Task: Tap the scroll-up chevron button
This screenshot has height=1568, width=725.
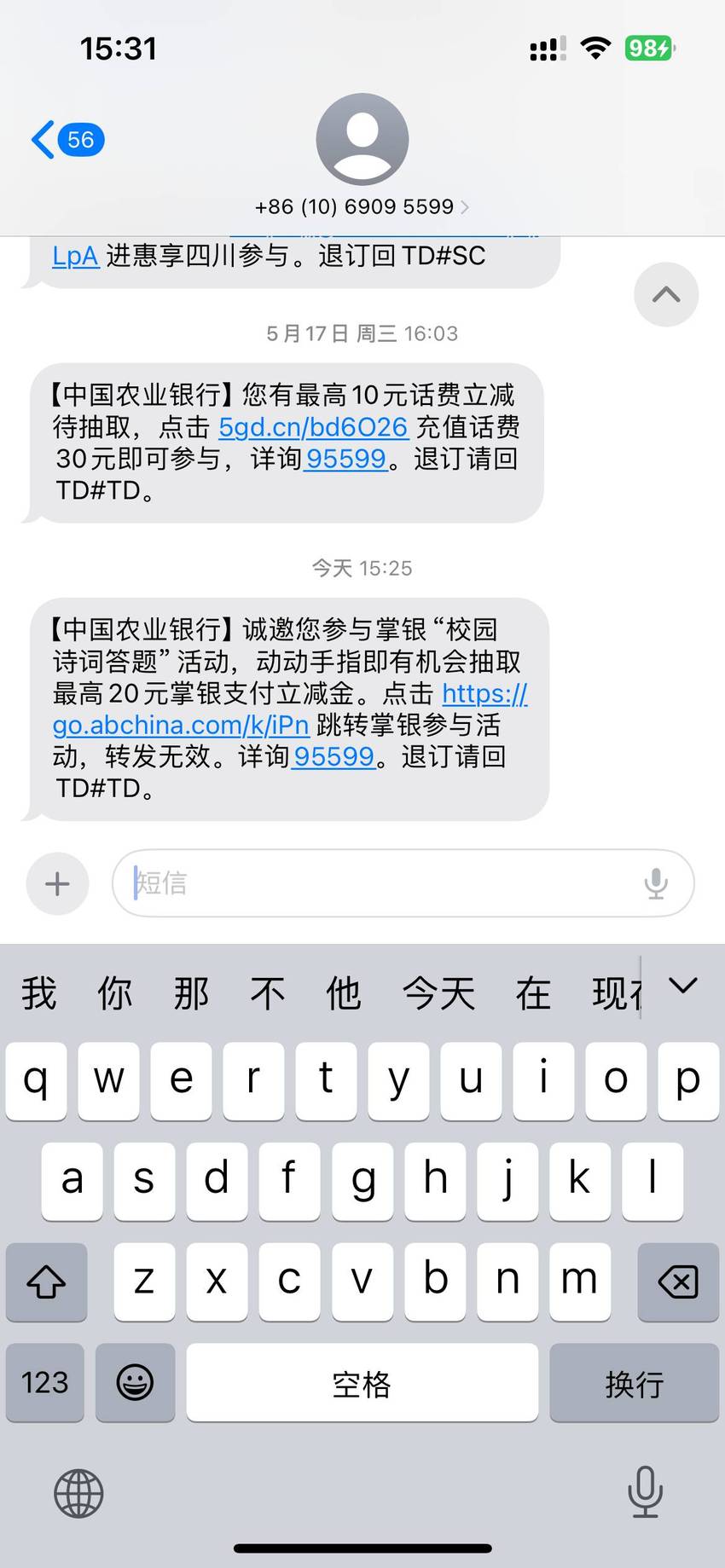Action: coord(666,295)
